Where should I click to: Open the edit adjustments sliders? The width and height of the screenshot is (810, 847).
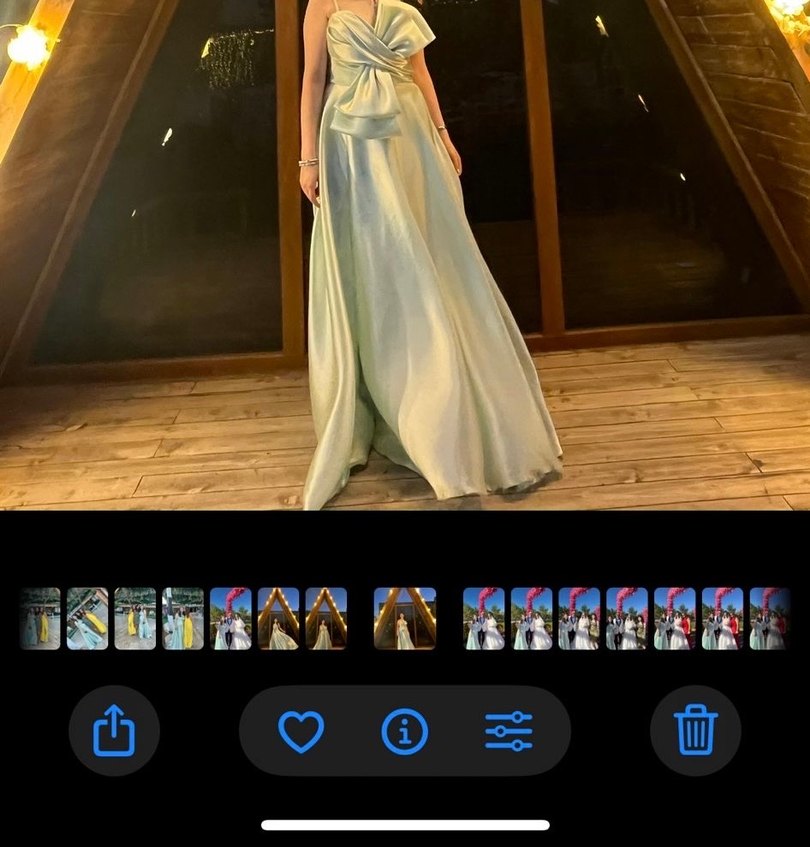tap(509, 731)
